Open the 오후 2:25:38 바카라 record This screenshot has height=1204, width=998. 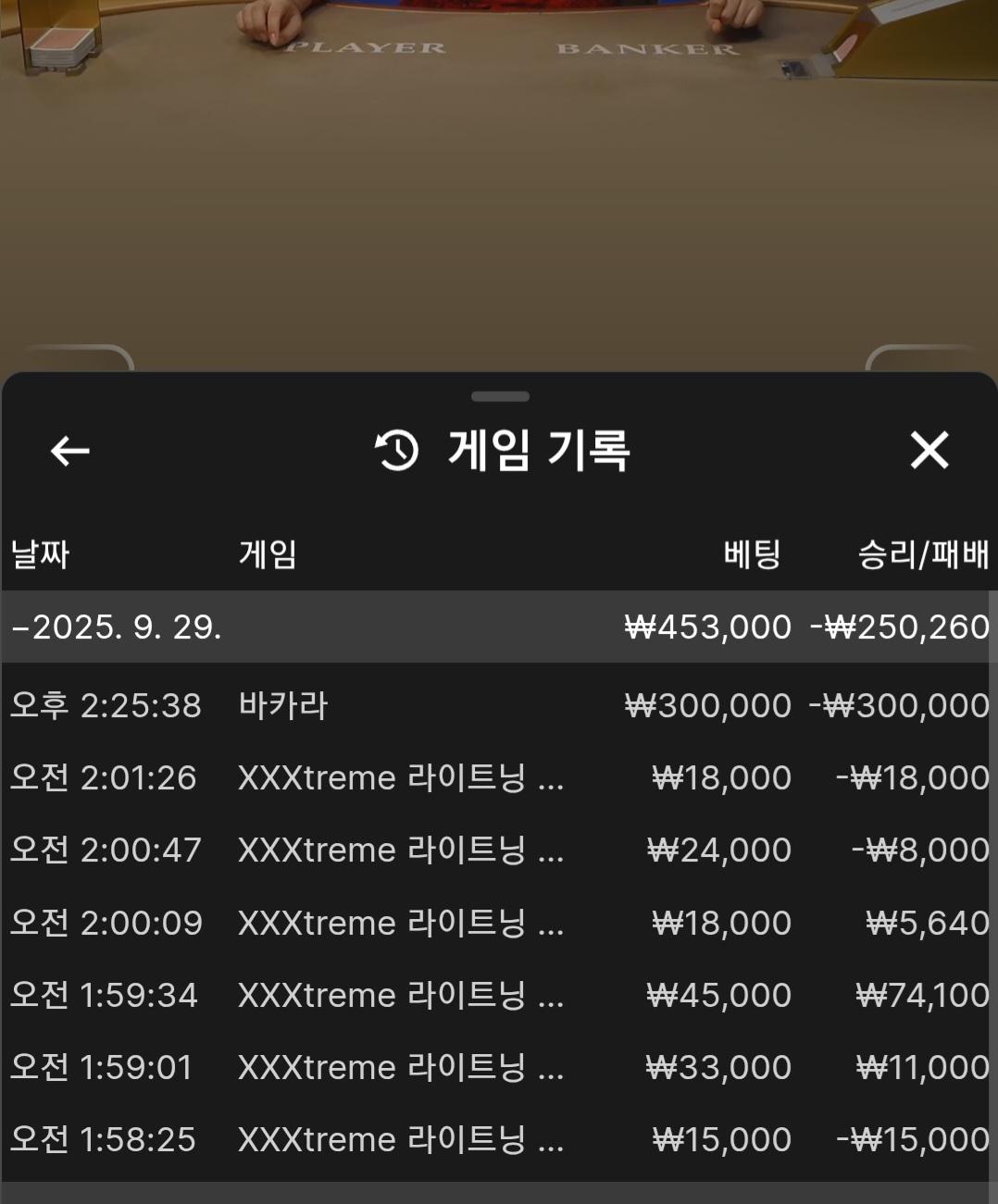pyautogui.click(x=498, y=705)
